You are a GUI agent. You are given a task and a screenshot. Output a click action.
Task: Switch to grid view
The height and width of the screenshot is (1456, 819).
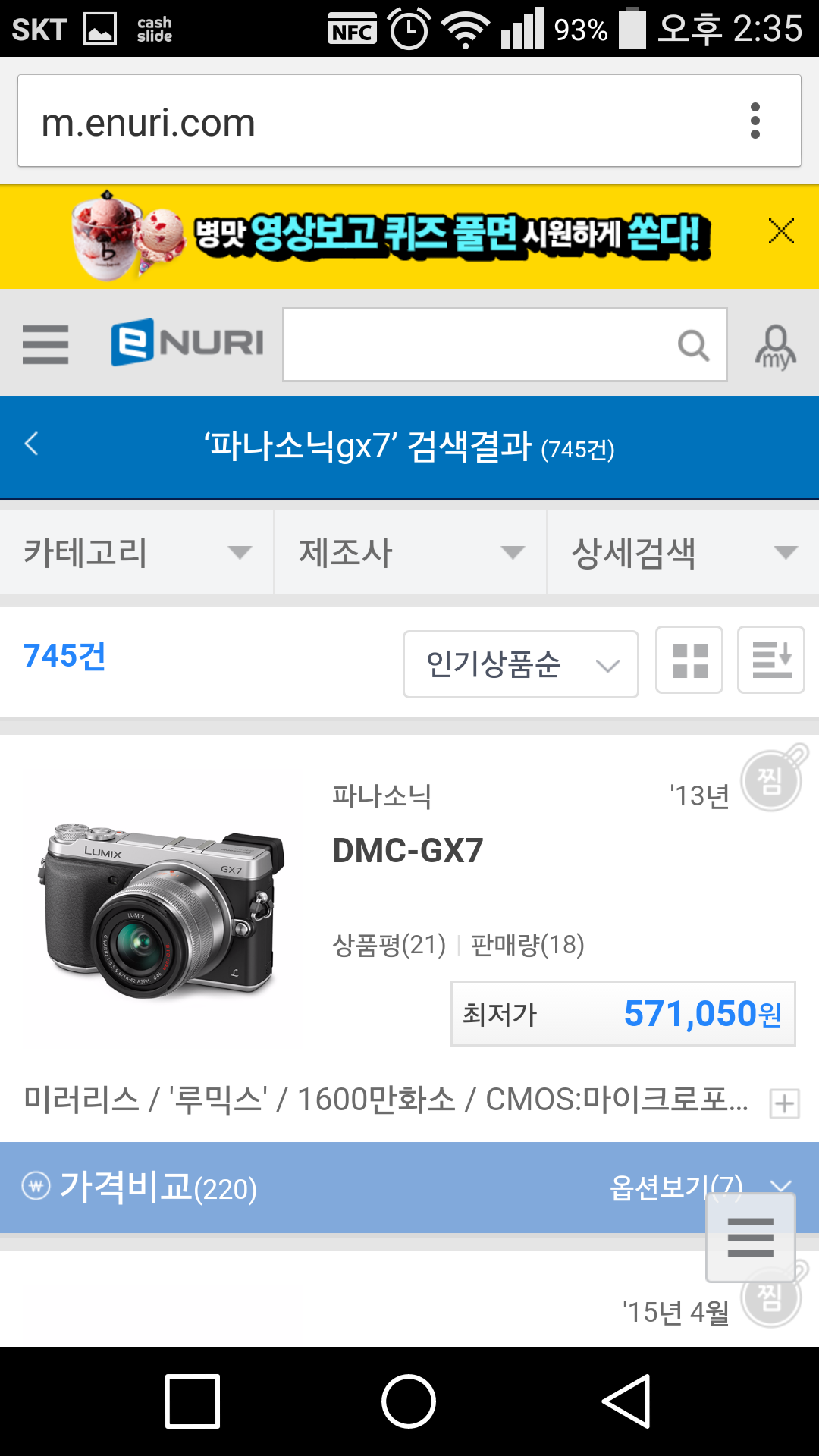pos(689,660)
